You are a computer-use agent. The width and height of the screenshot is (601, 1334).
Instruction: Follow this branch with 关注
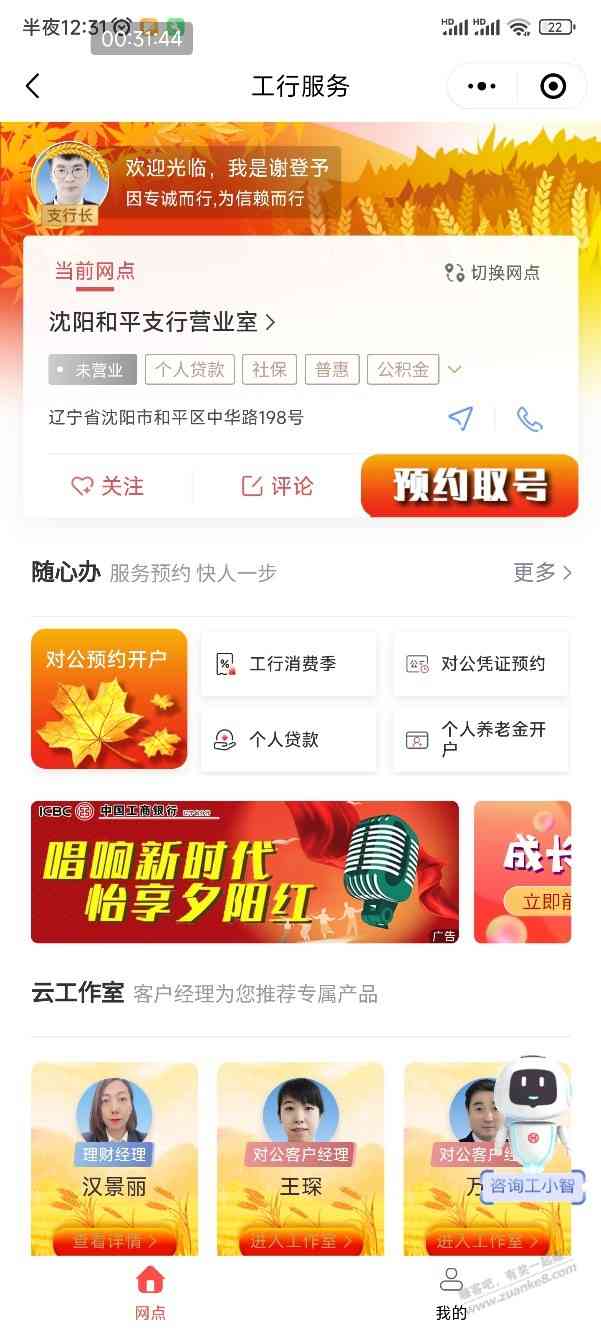point(108,486)
